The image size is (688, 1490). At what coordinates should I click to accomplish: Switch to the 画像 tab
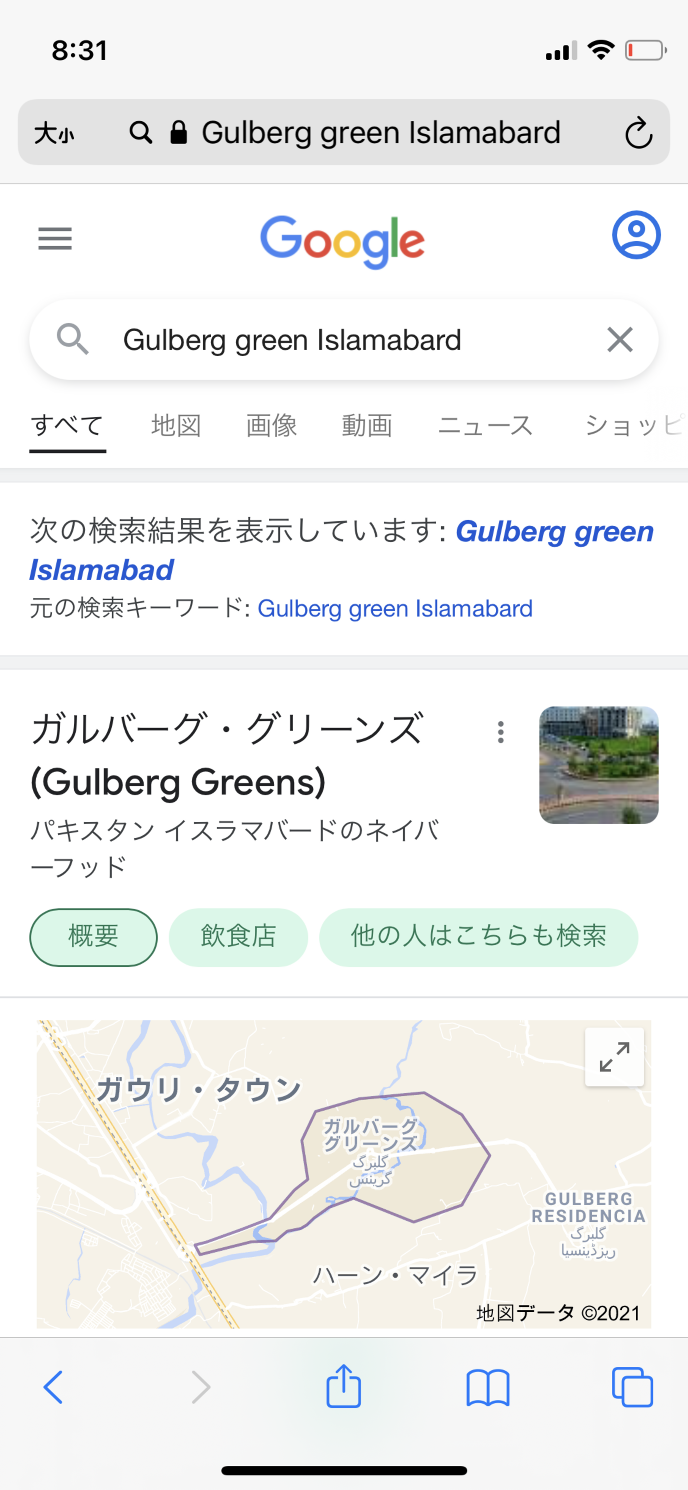click(272, 426)
